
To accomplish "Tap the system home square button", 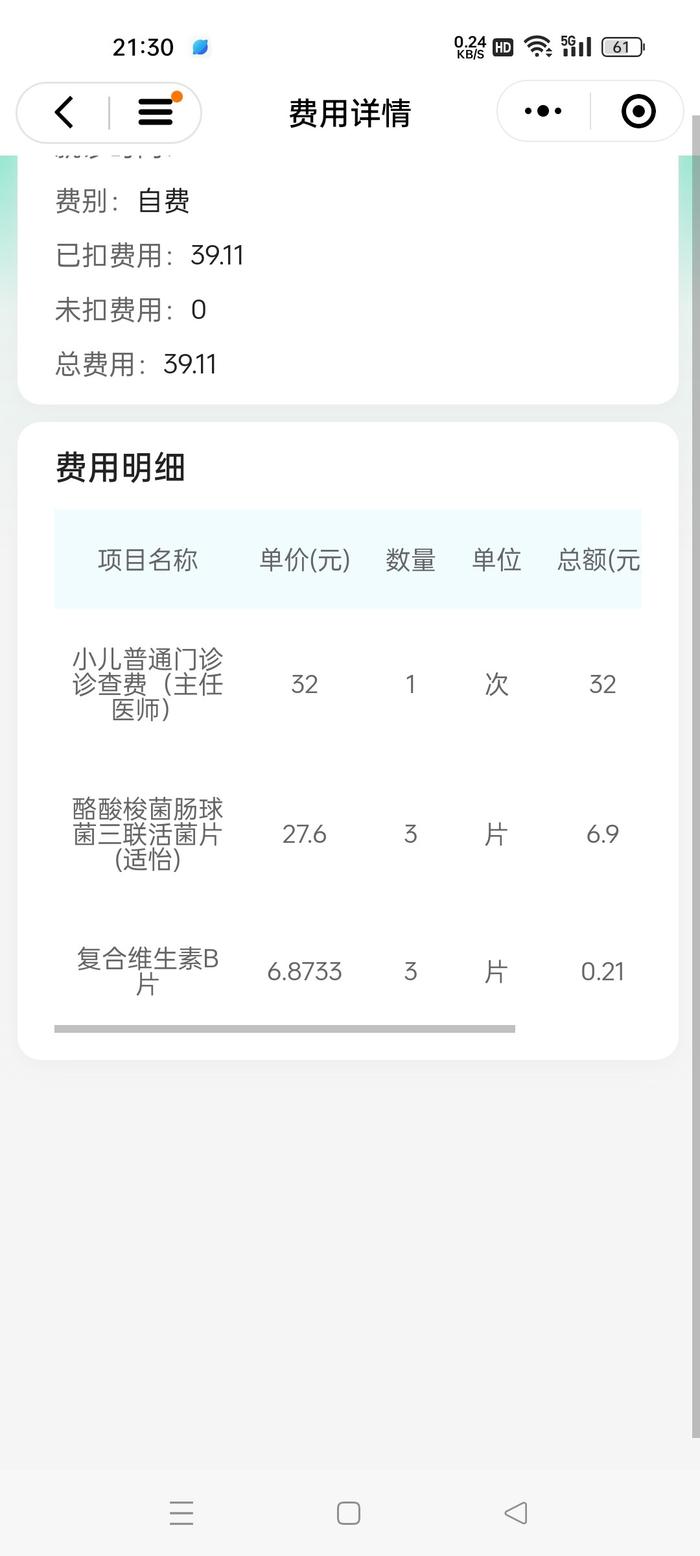I will tap(348, 1513).
